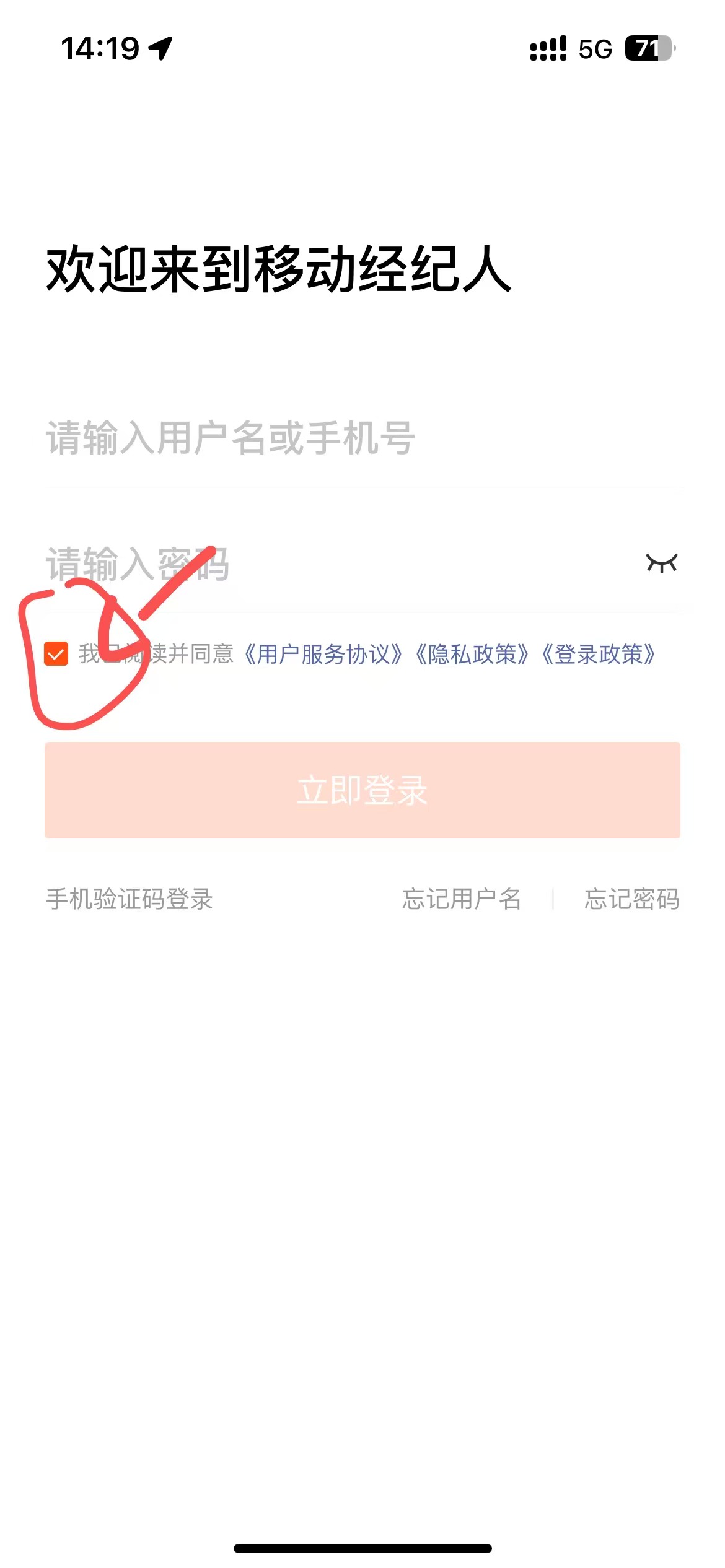Open the 登录政策 link
The height and width of the screenshot is (1568, 725).
[599, 655]
